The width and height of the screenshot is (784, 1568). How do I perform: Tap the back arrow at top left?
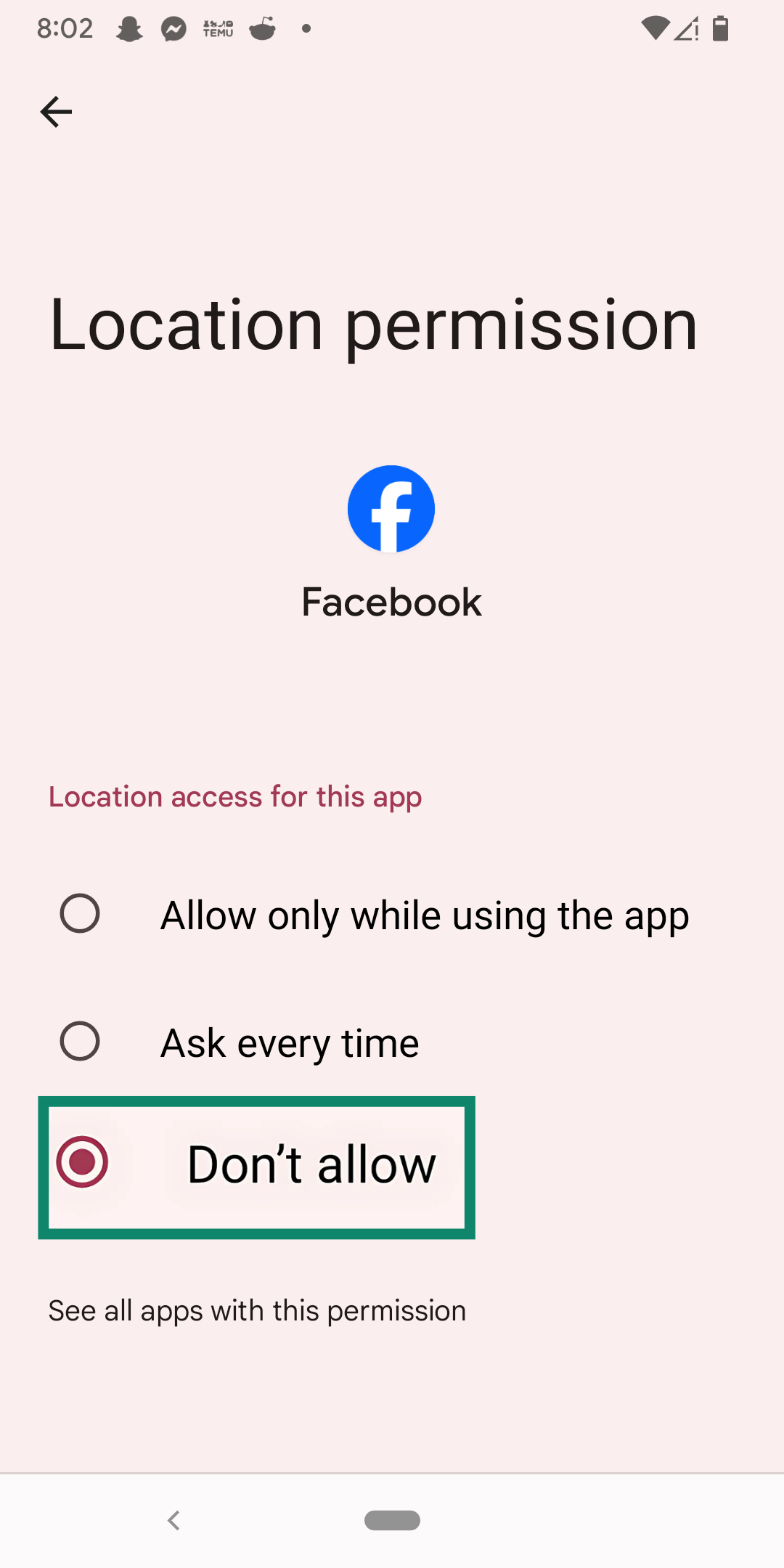[x=56, y=110]
